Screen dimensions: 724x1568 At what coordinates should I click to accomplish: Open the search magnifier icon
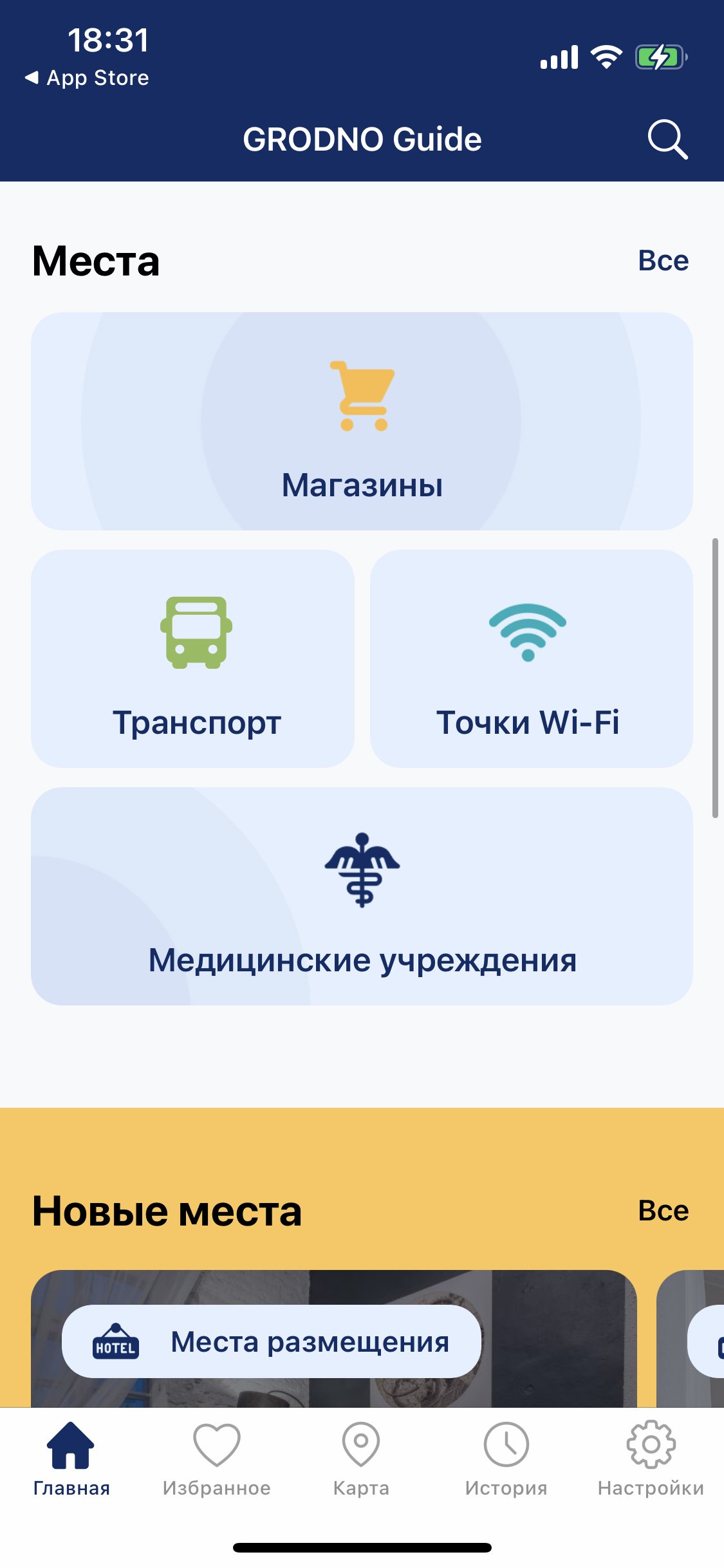pos(667,139)
